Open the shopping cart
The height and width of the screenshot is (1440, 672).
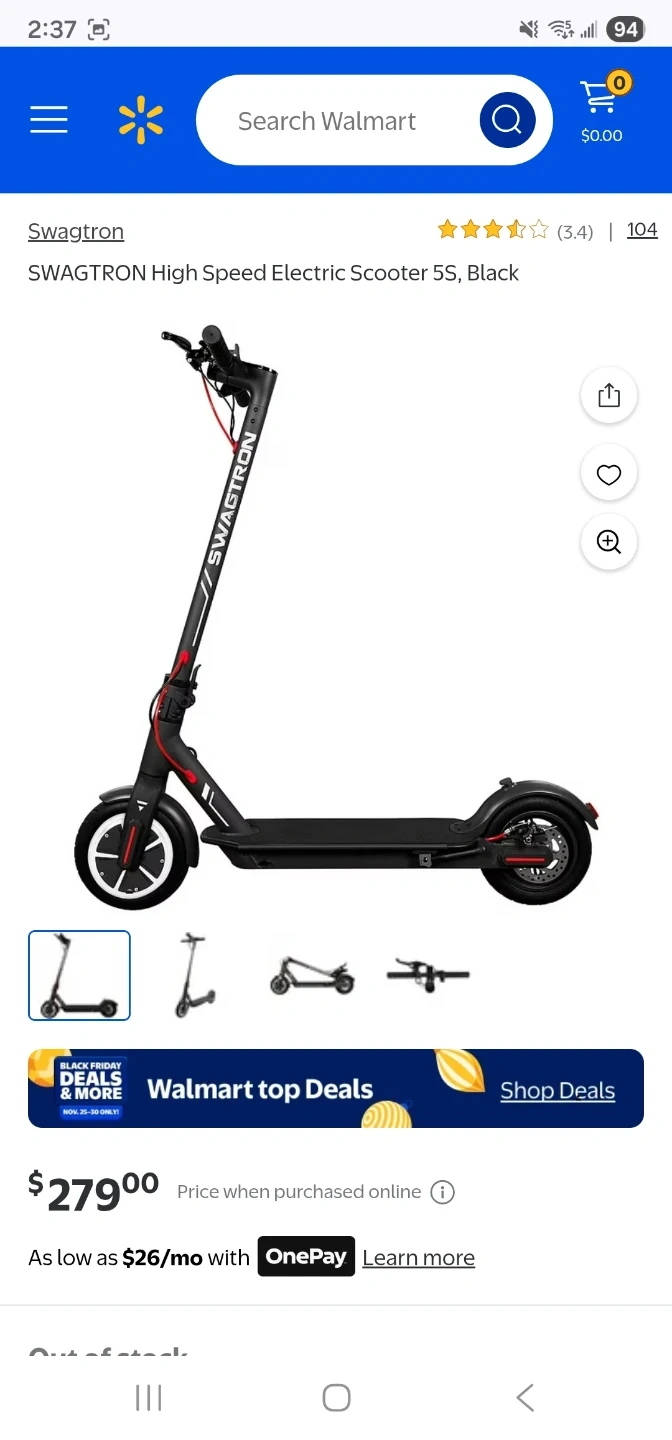(x=601, y=111)
